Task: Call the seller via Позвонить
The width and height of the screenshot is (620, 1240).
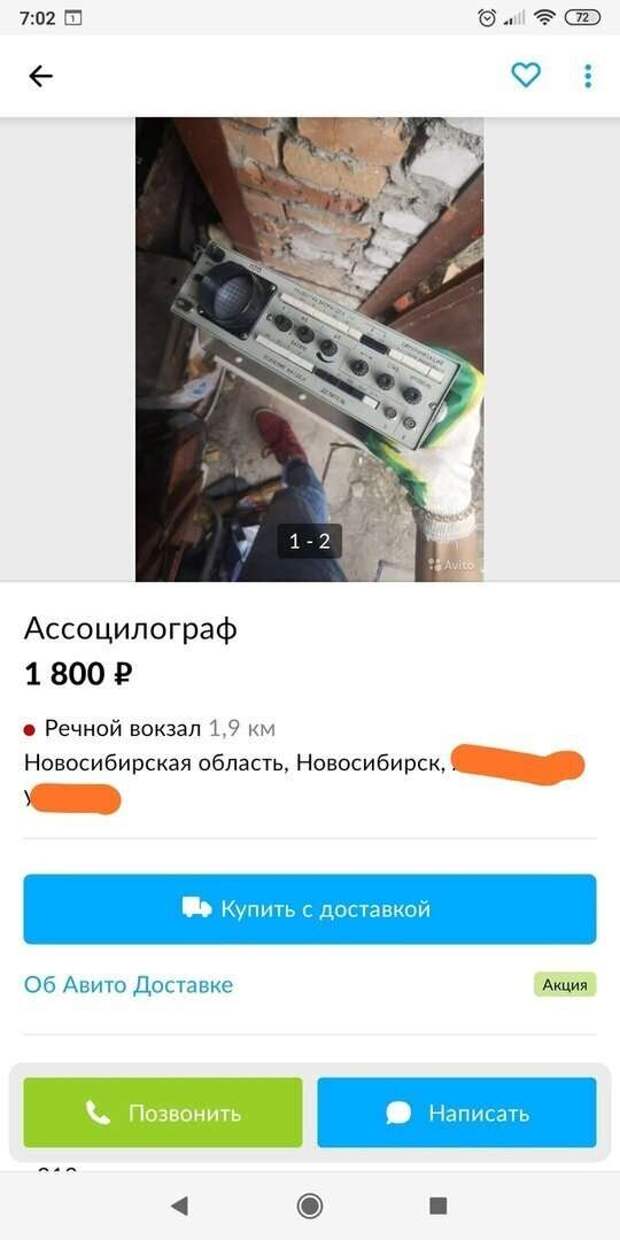Action: coord(163,1113)
